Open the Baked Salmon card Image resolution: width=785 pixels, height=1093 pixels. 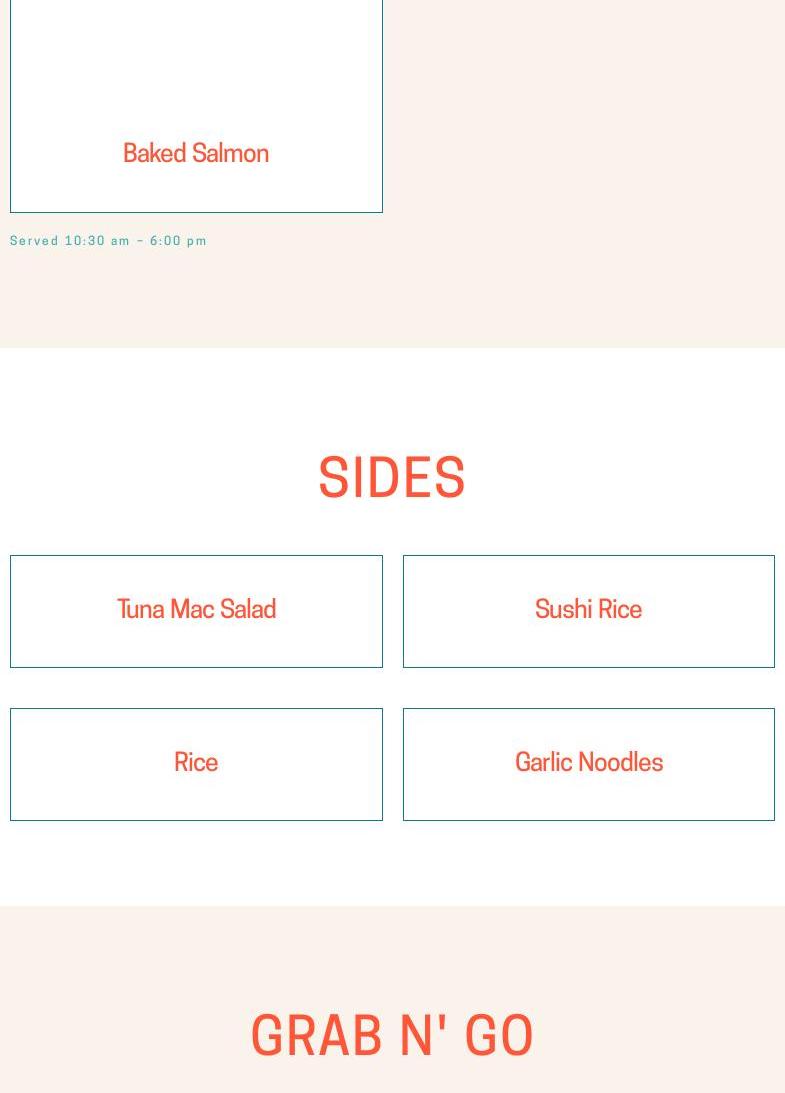tap(196, 106)
